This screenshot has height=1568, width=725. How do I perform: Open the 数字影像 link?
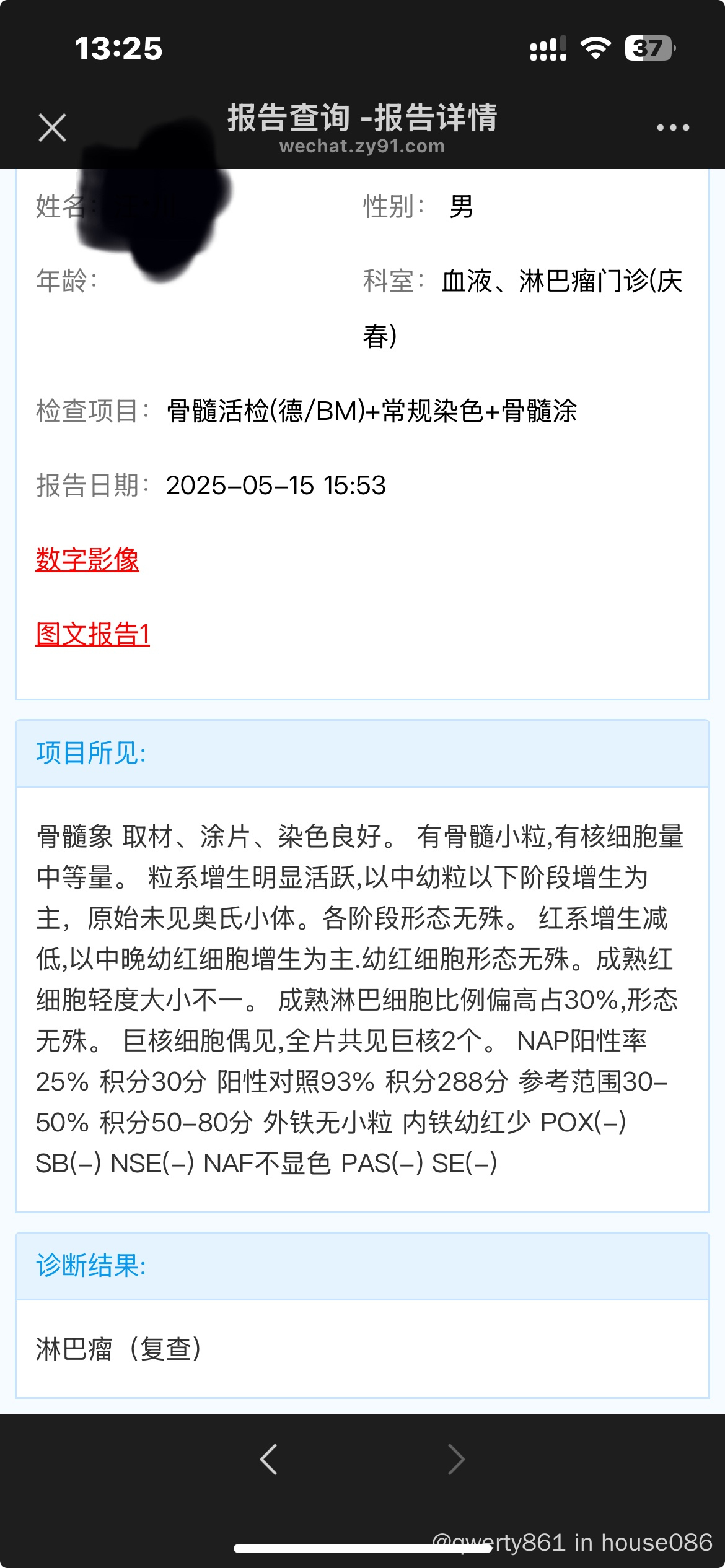coord(87,559)
